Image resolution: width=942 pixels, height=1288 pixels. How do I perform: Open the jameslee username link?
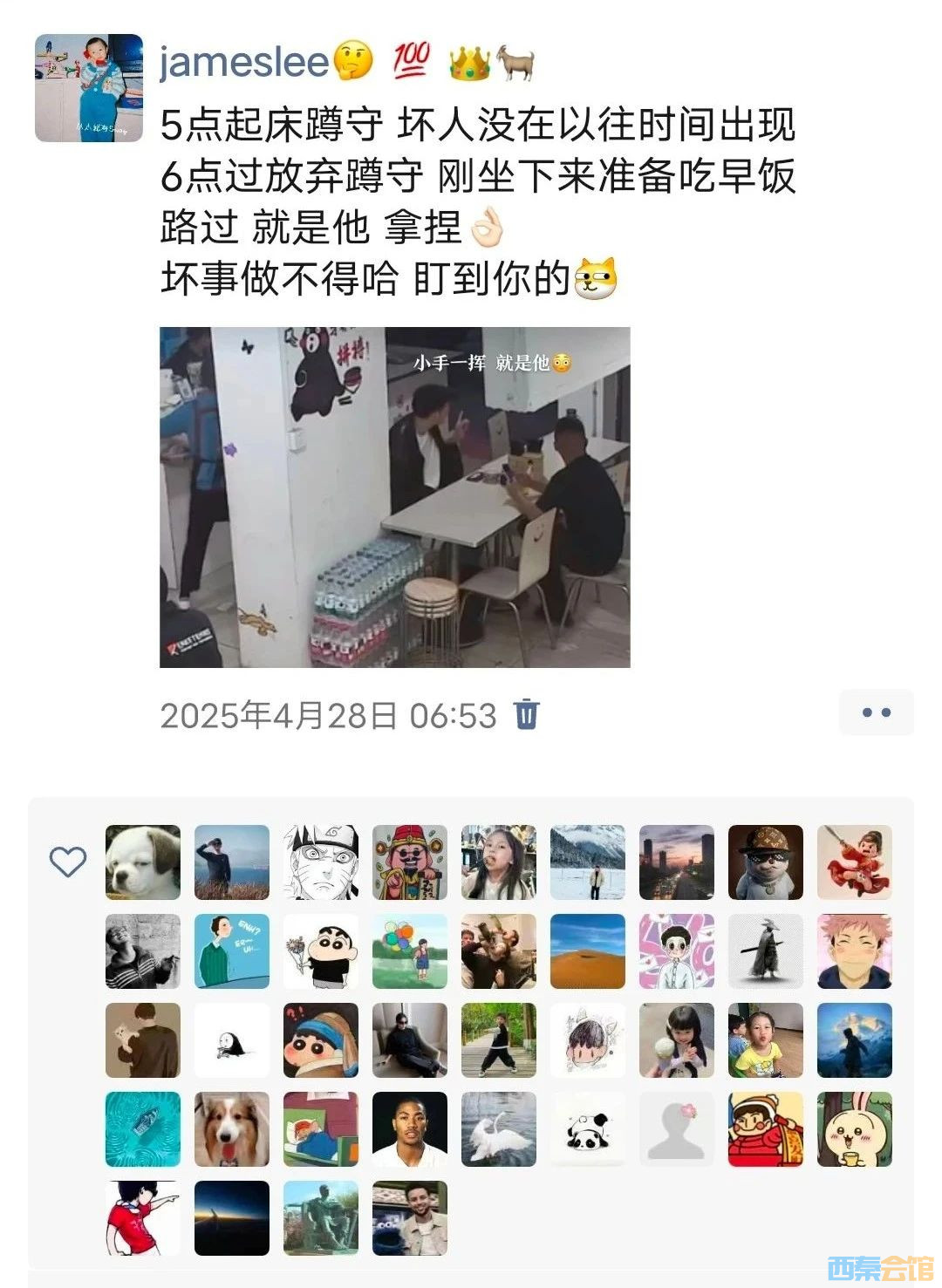point(243,62)
